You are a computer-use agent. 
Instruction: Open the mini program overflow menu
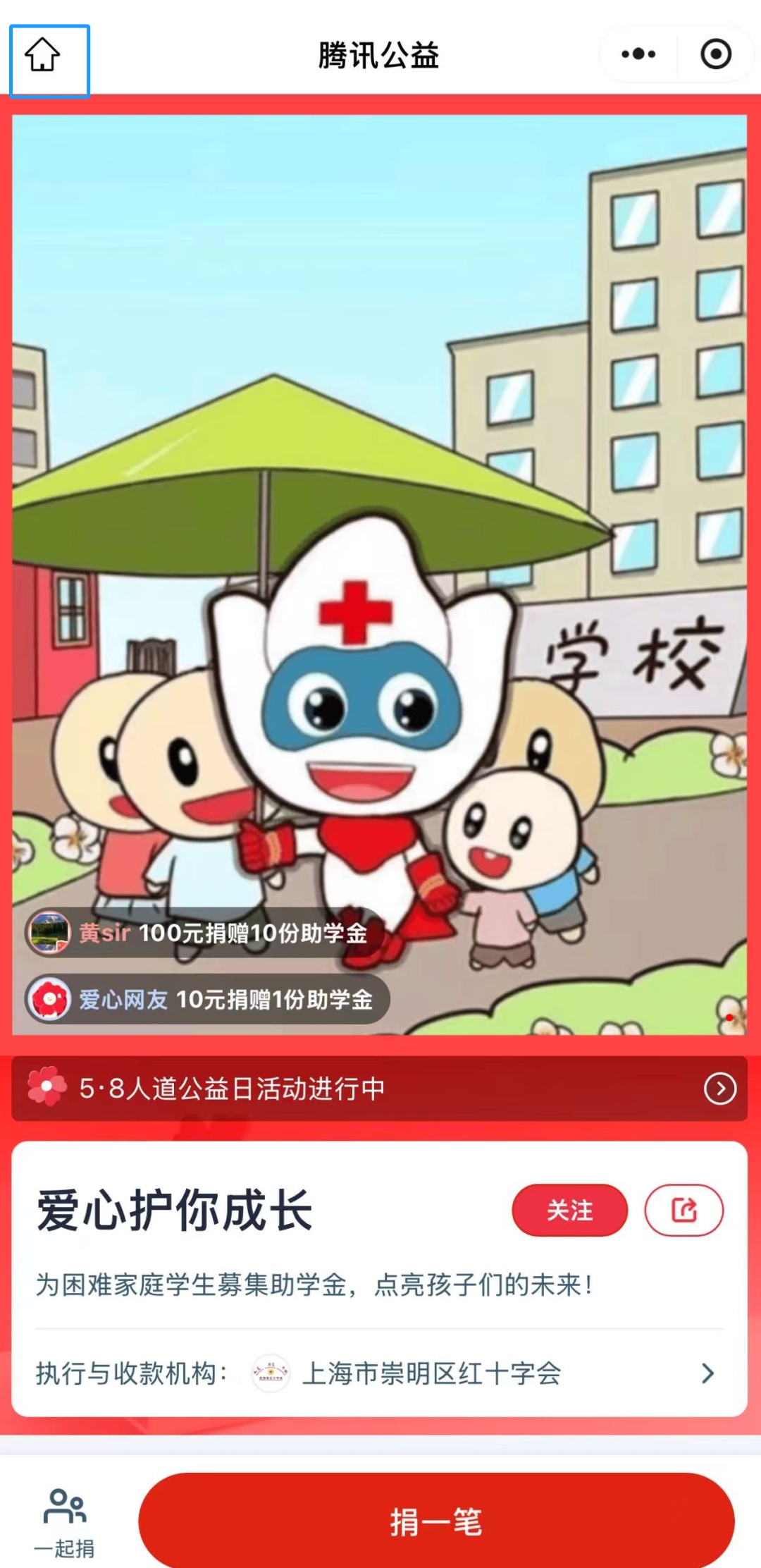pyautogui.click(x=638, y=54)
